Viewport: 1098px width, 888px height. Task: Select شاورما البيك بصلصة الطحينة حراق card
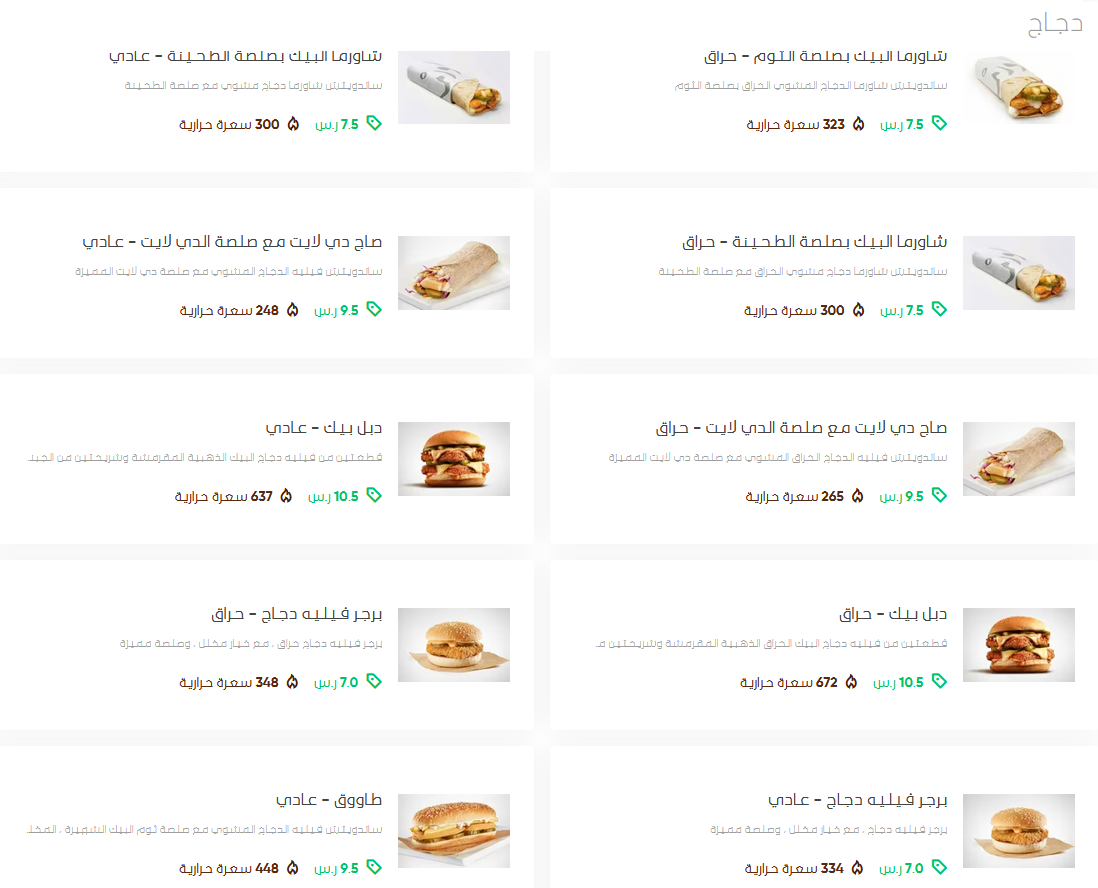click(x=815, y=243)
